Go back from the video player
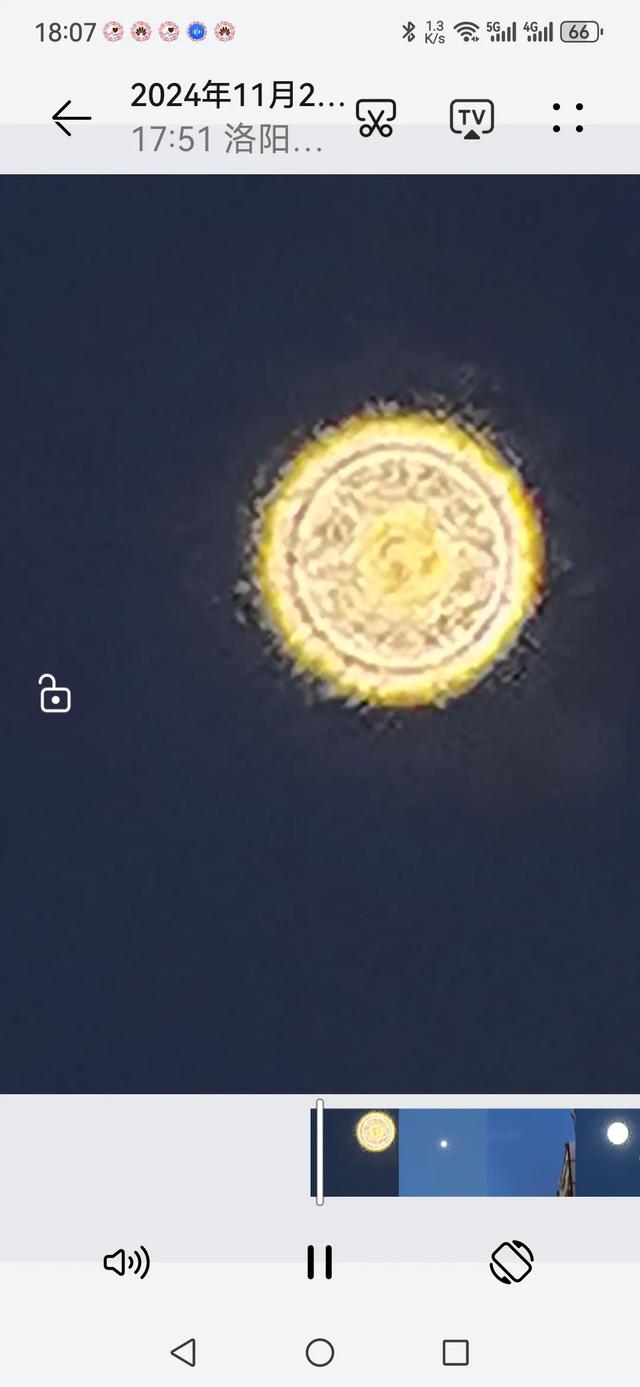 pyautogui.click(x=71, y=118)
